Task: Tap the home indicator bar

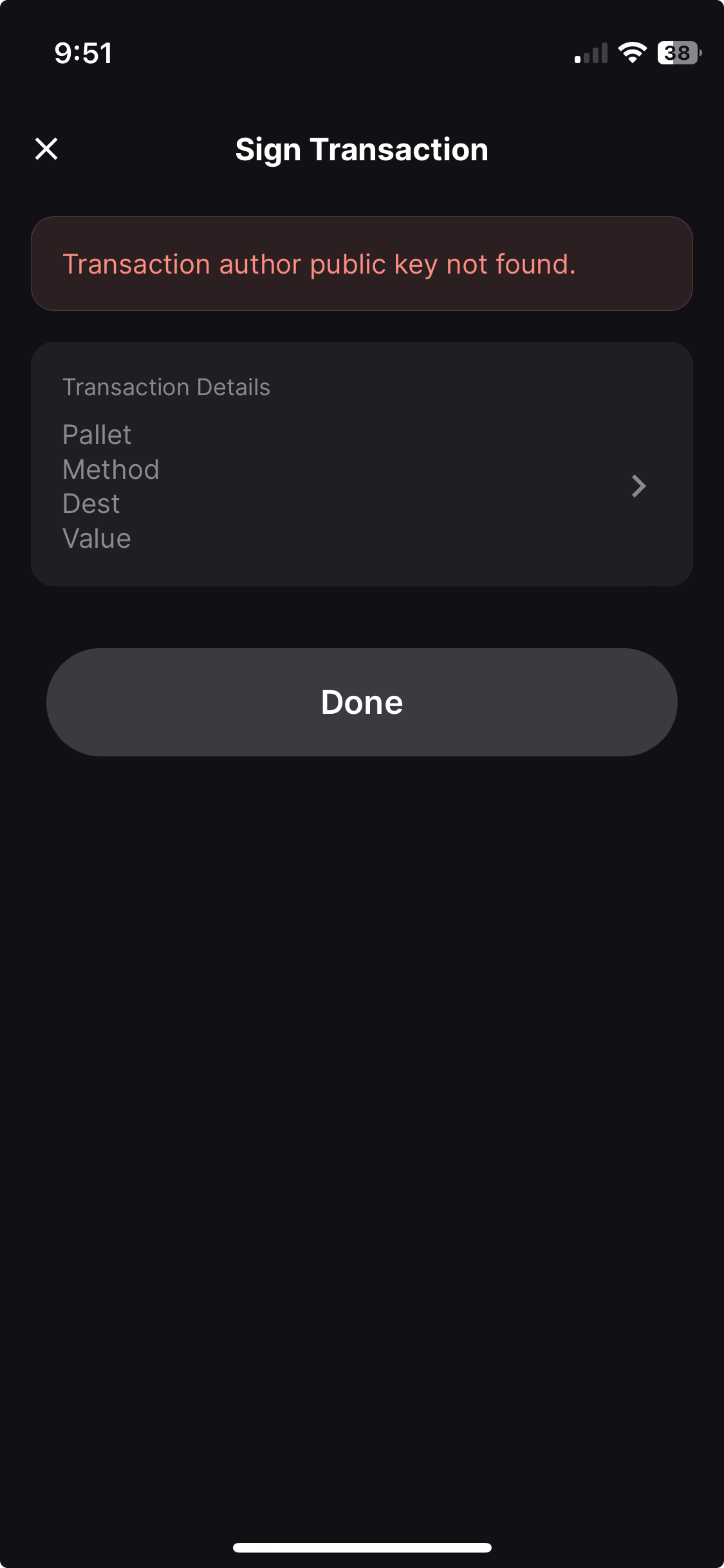Action: point(362,1545)
